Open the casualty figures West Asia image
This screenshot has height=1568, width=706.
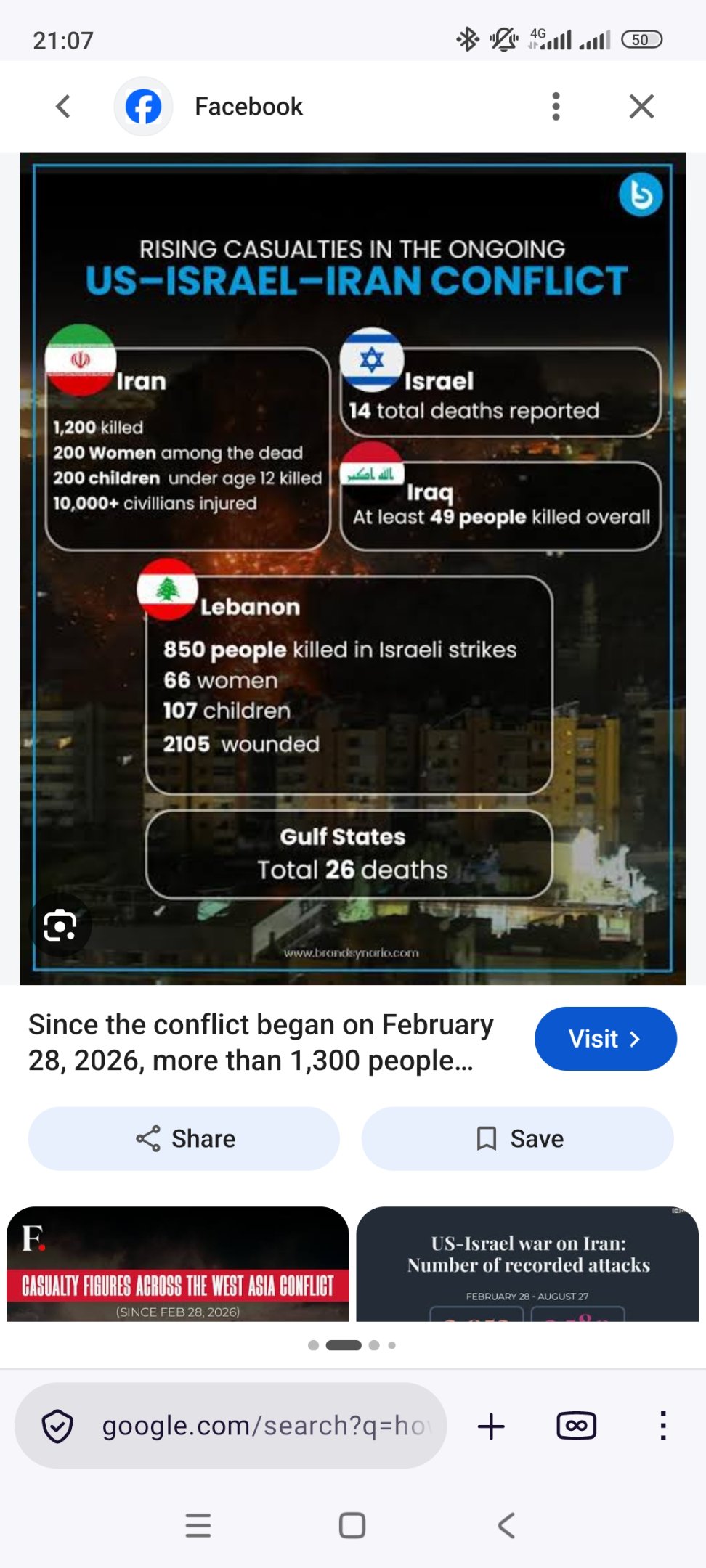point(178,1264)
